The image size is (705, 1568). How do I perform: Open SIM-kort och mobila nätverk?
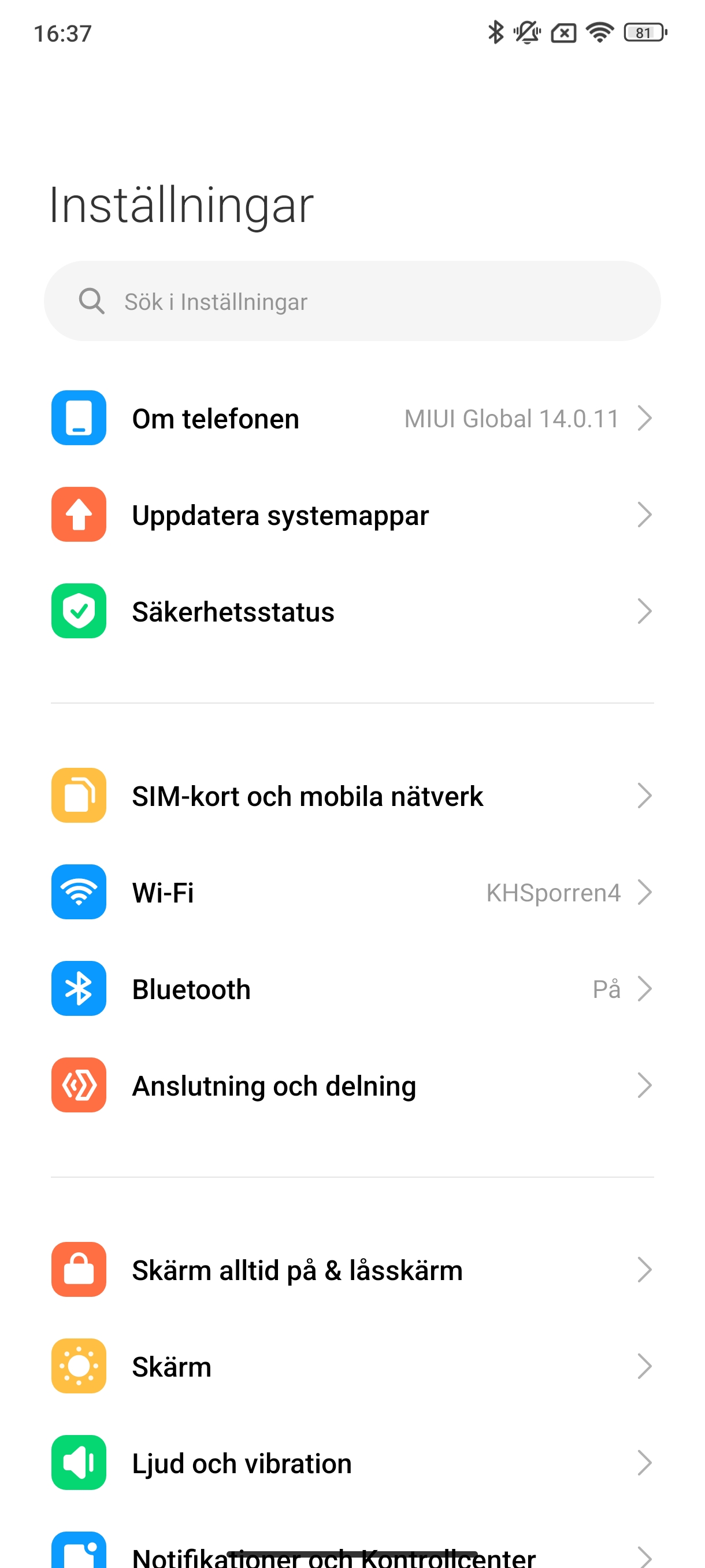tap(352, 796)
